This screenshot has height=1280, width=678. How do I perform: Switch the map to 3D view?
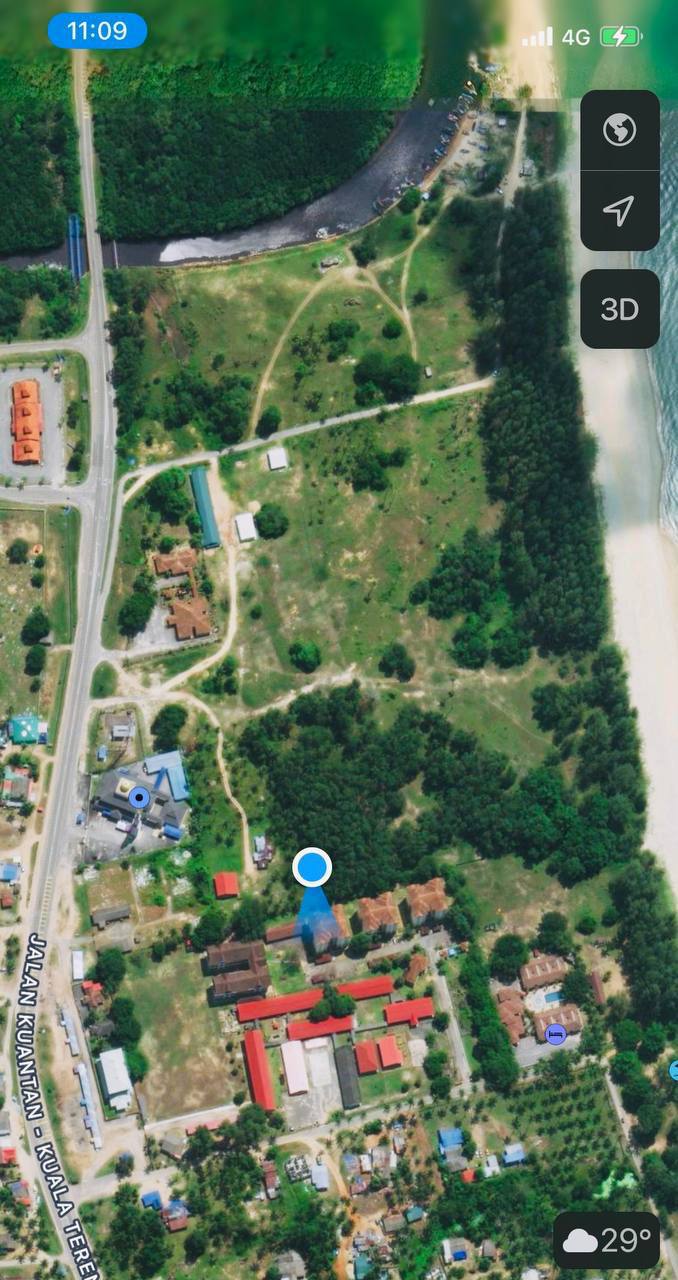(x=619, y=309)
